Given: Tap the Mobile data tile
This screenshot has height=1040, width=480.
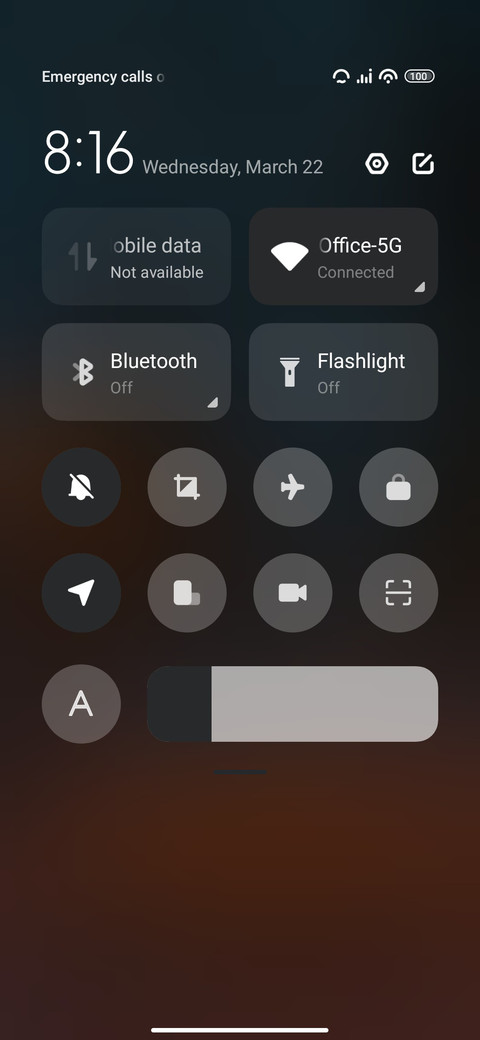Looking at the screenshot, I should click(137, 256).
